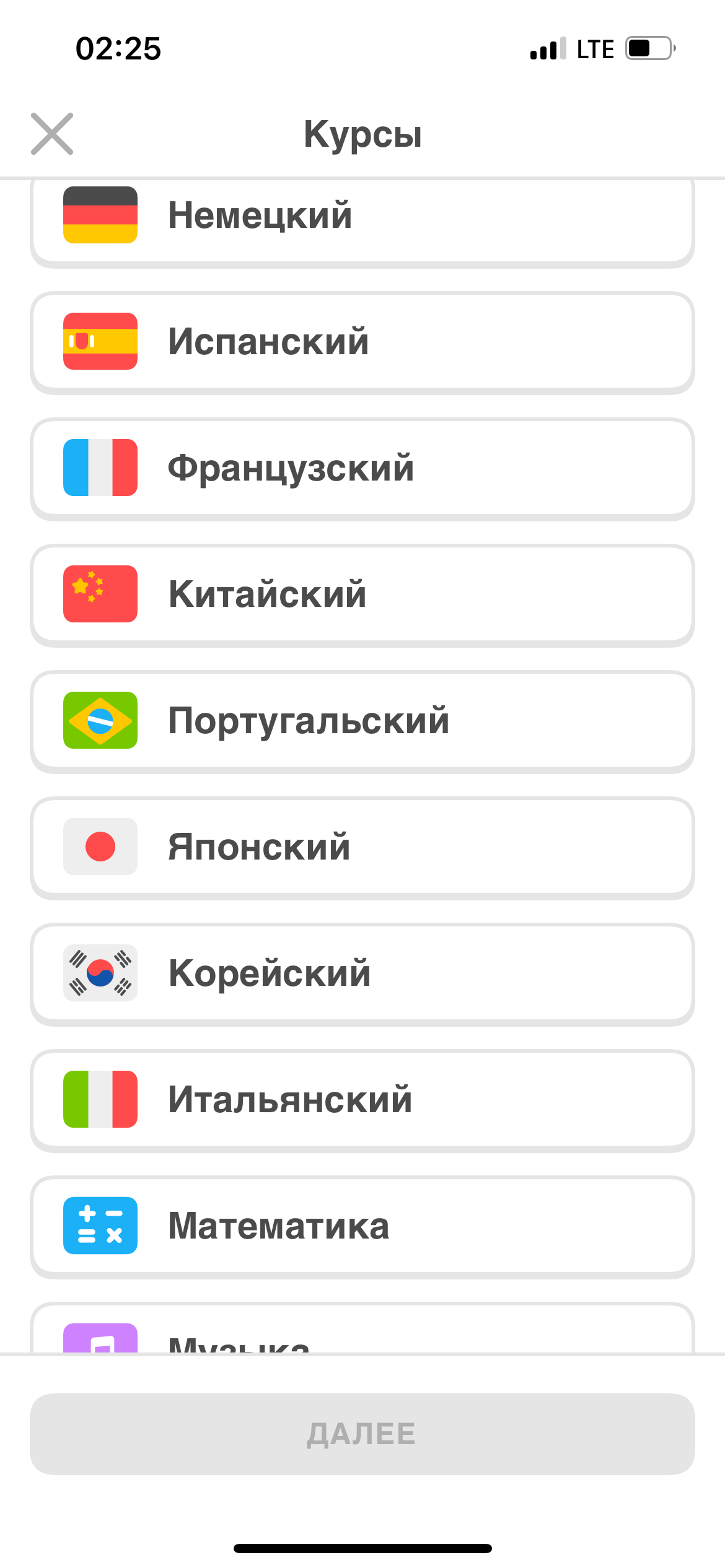The width and height of the screenshot is (725, 1568).
Task: Choose the Математика course
Action: click(362, 1226)
